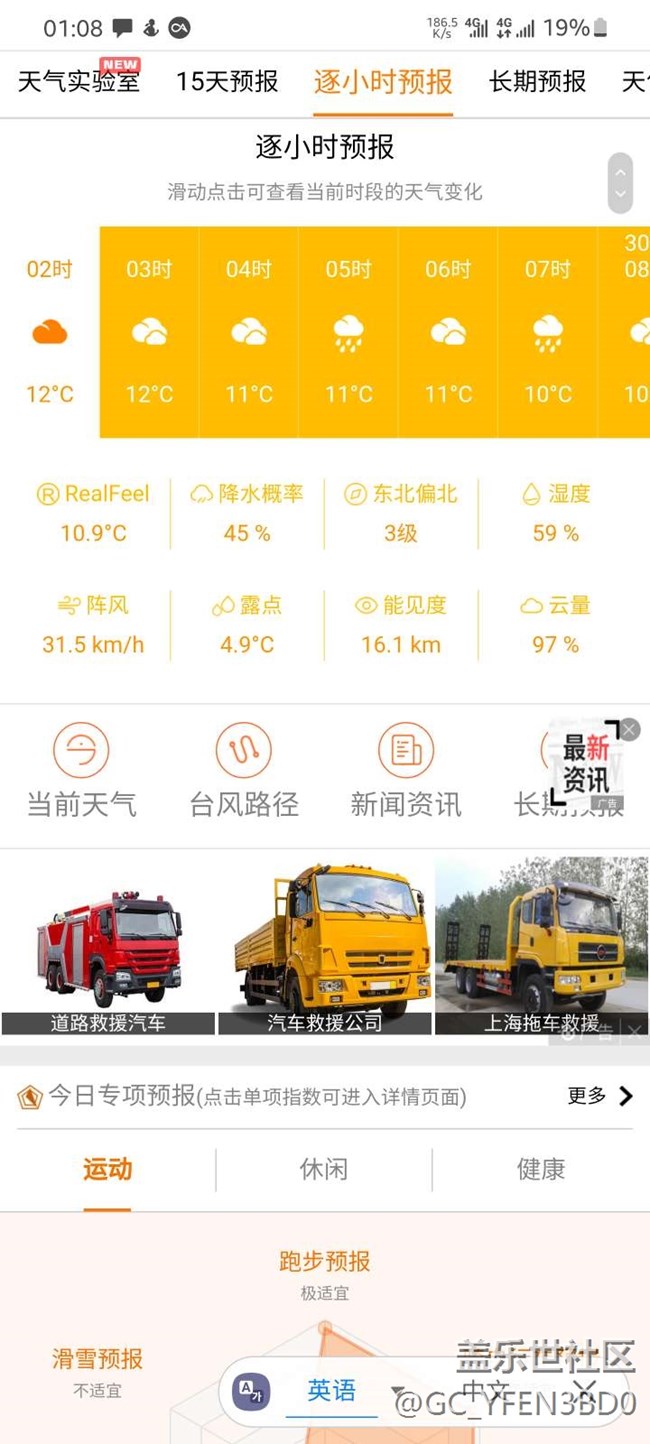The height and width of the screenshot is (1444, 650).
Task: Open the 上海拖车救援 ad tile
Action: click(x=541, y=946)
